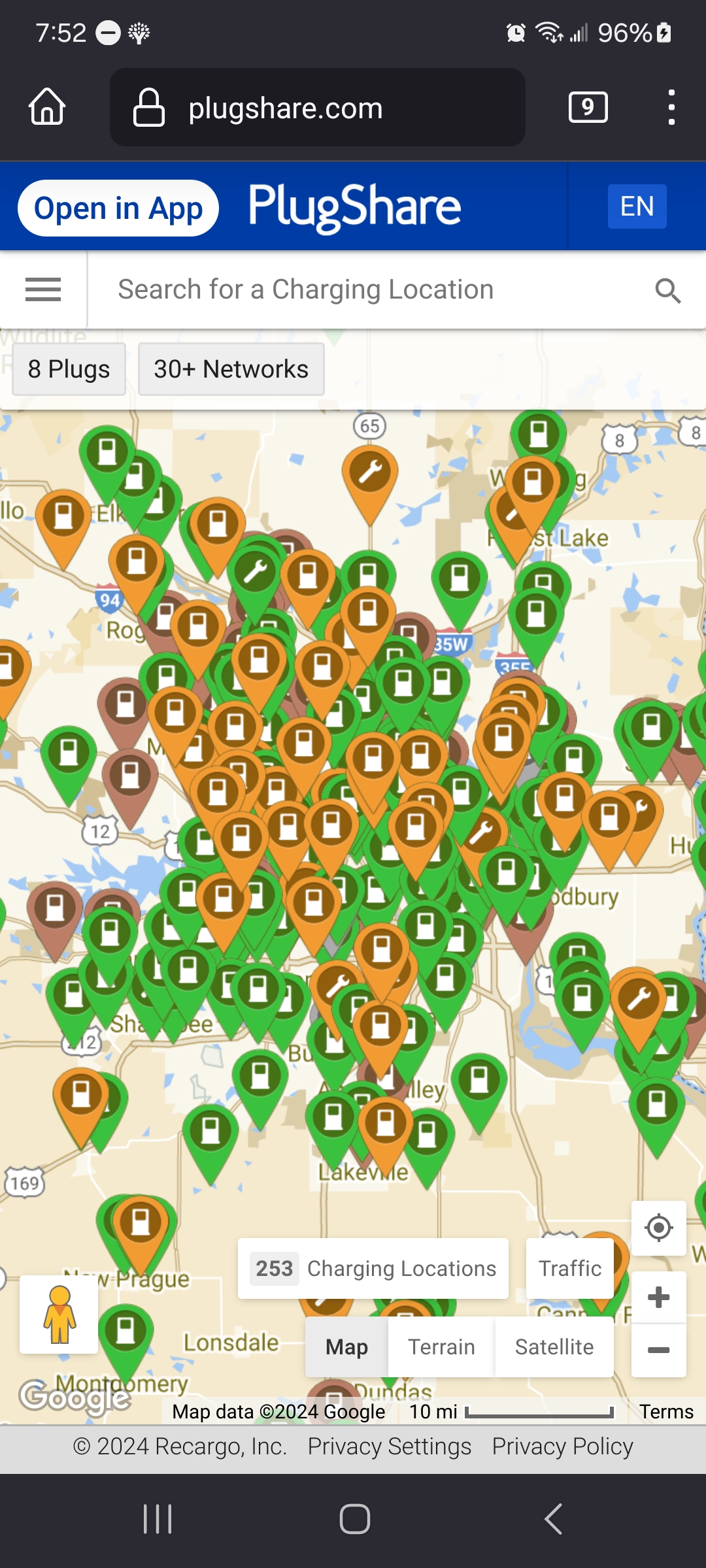Toggle the Traffic layer
This screenshot has width=706, height=1568.
(569, 1268)
